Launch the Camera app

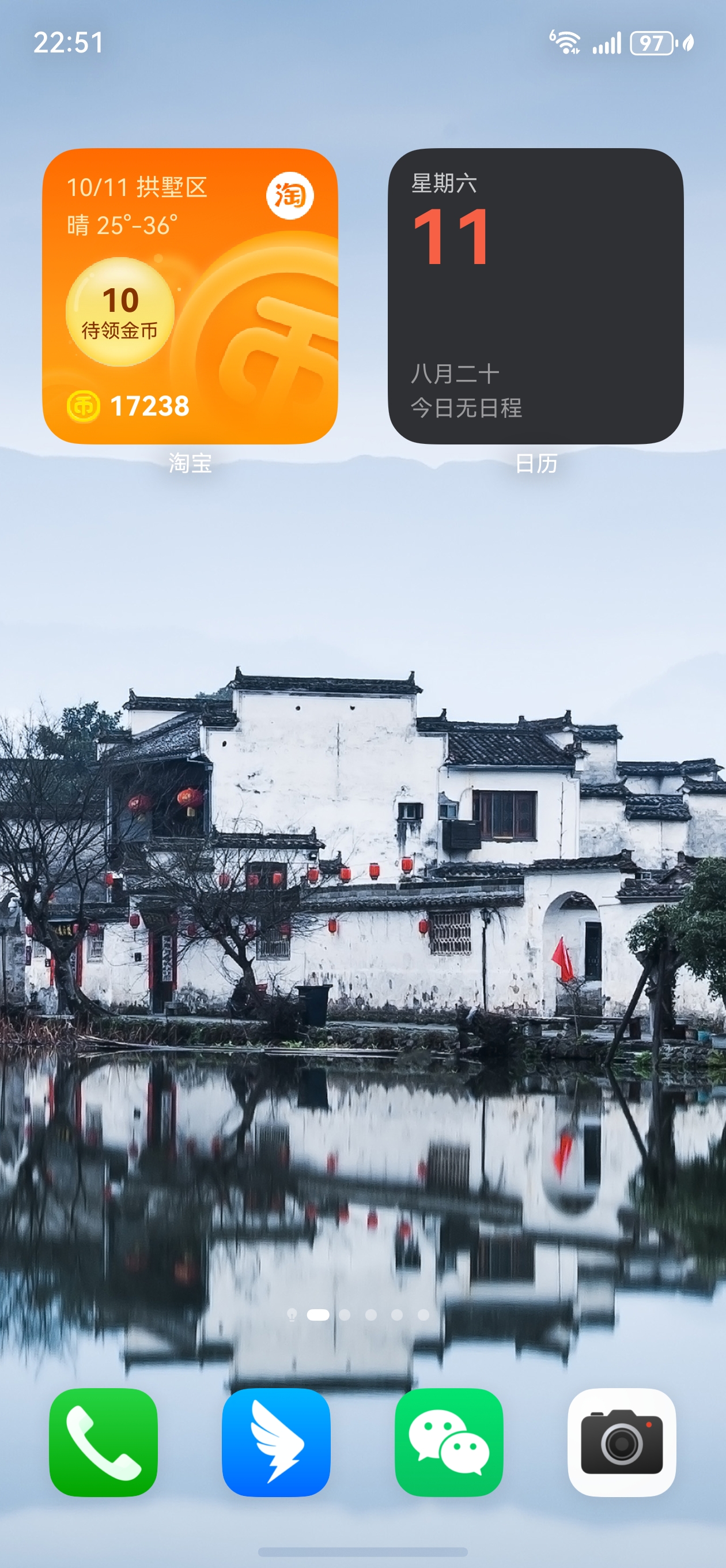pyautogui.click(x=621, y=1441)
